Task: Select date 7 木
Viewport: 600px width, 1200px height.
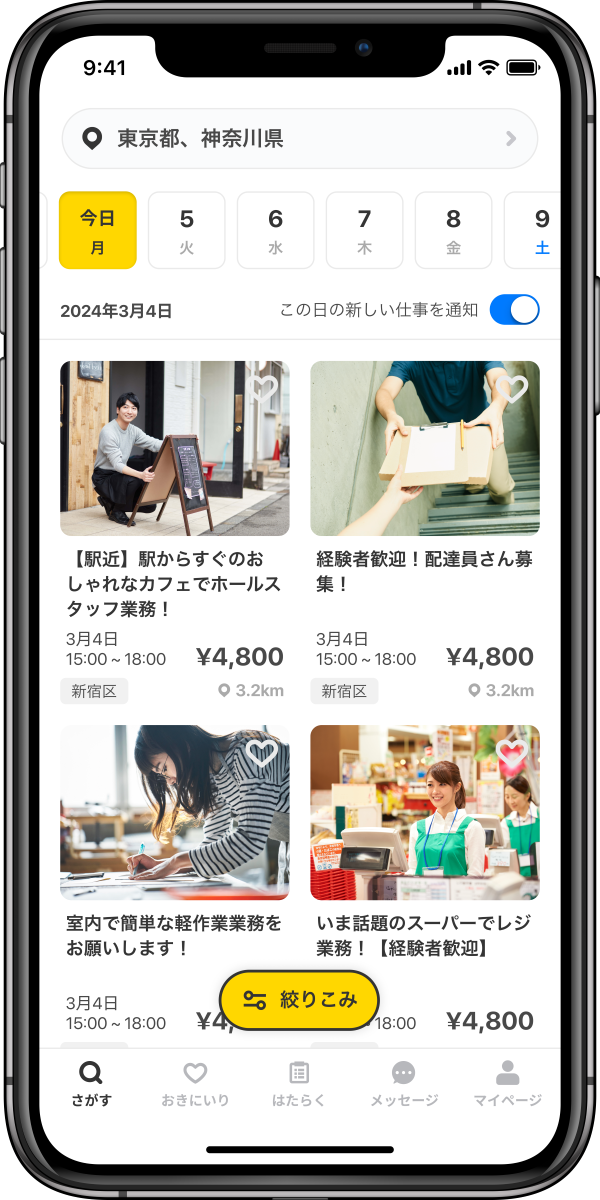Action: [365, 230]
